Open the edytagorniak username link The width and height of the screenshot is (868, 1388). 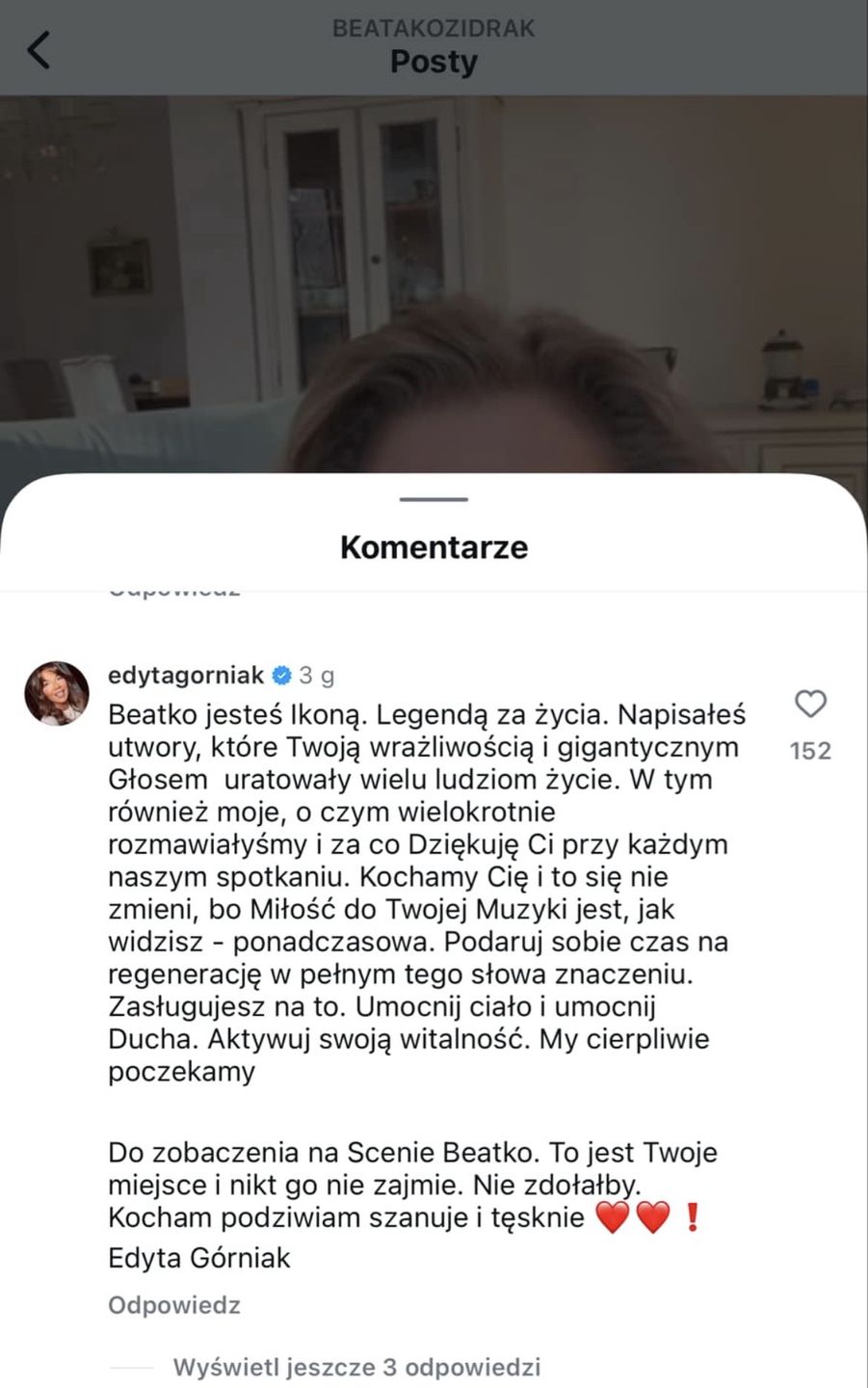(x=186, y=676)
